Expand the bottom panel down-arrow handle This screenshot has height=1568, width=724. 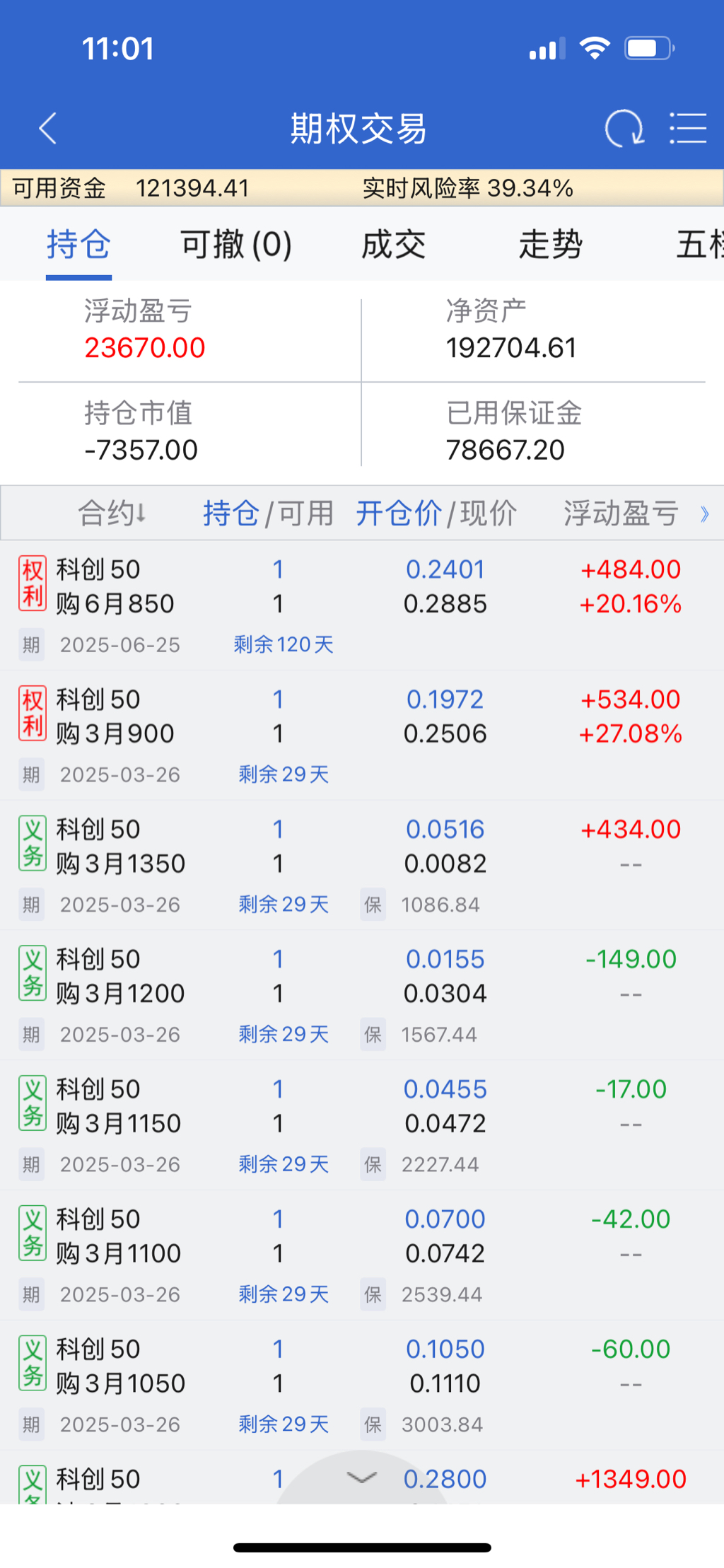click(x=362, y=1477)
